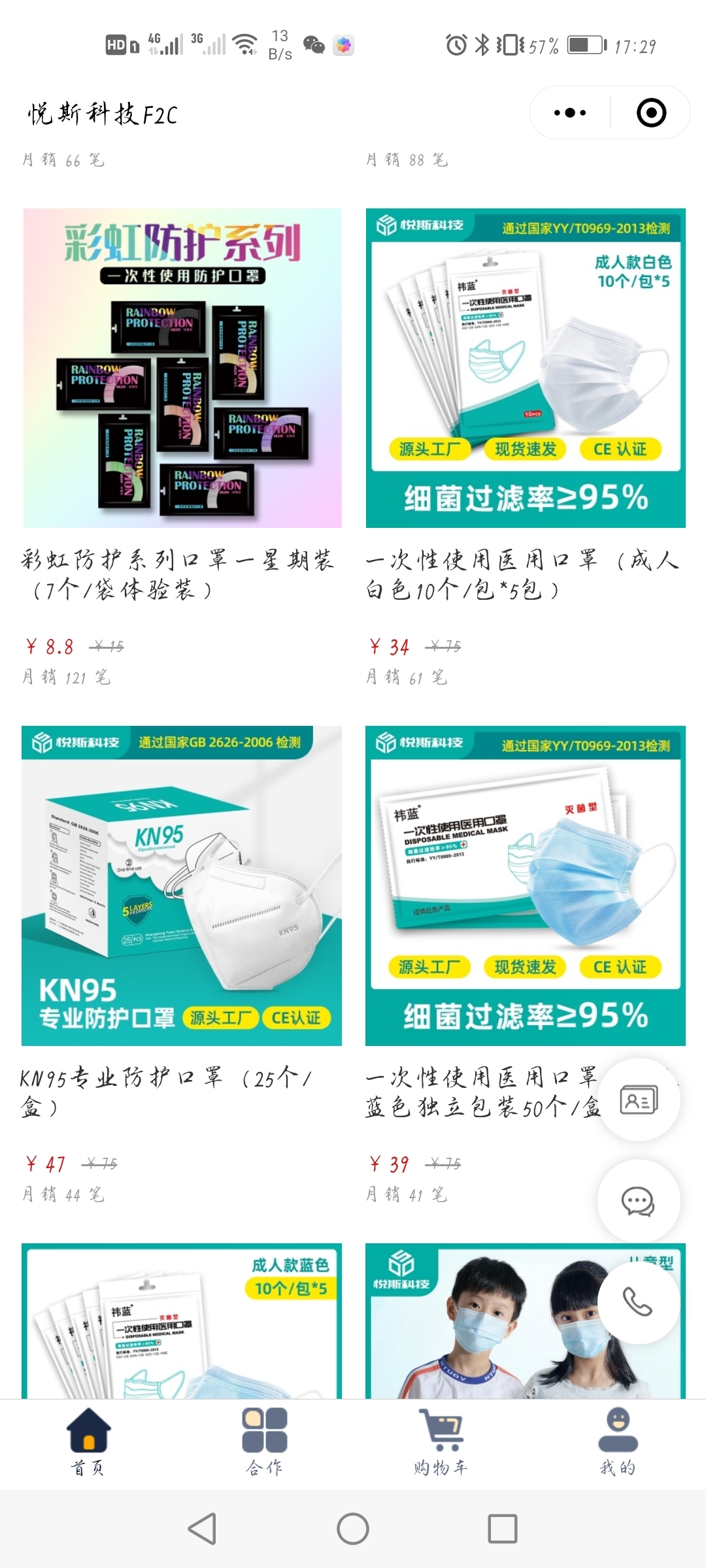Open the floating customer service chat button
Screen dimensions: 706x1568
click(639, 1201)
